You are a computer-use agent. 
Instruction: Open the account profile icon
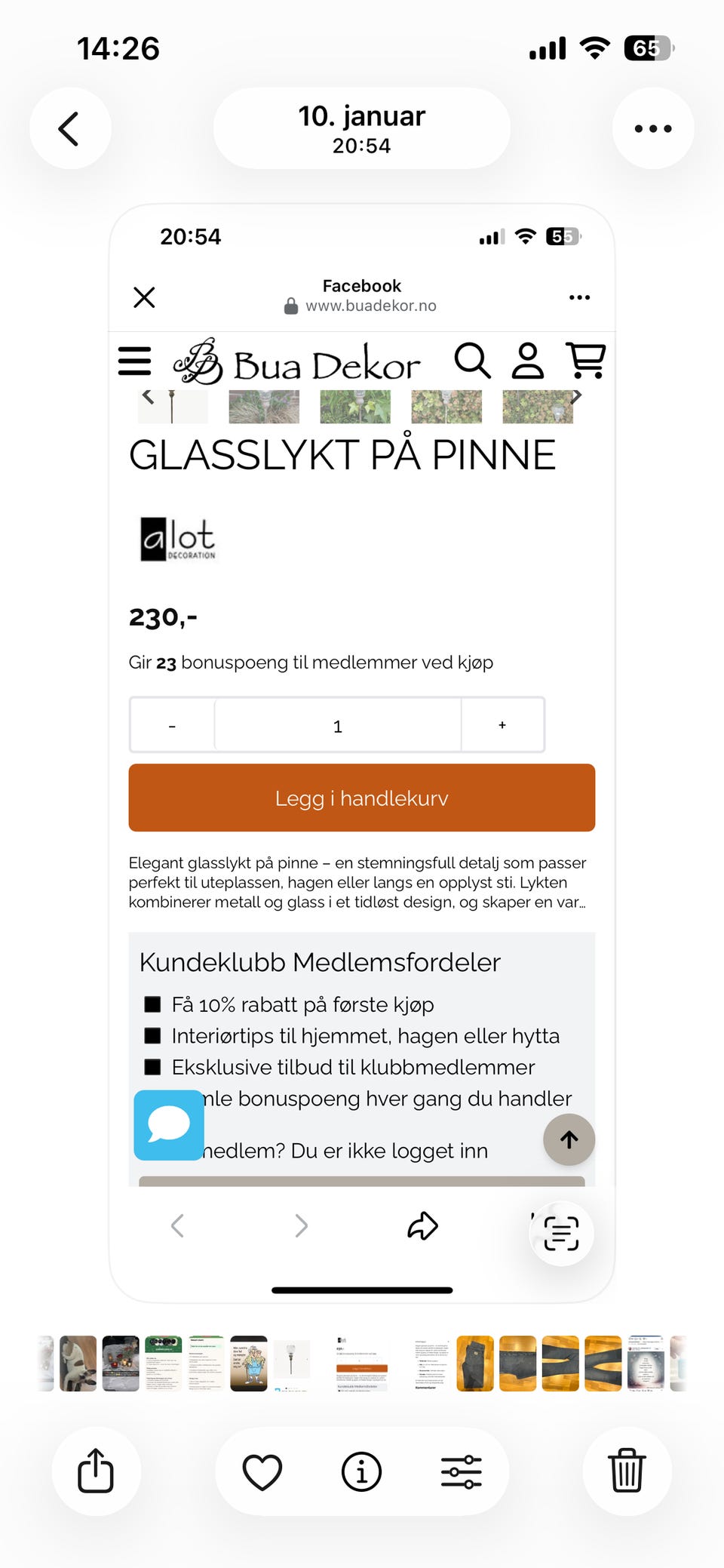tap(528, 361)
